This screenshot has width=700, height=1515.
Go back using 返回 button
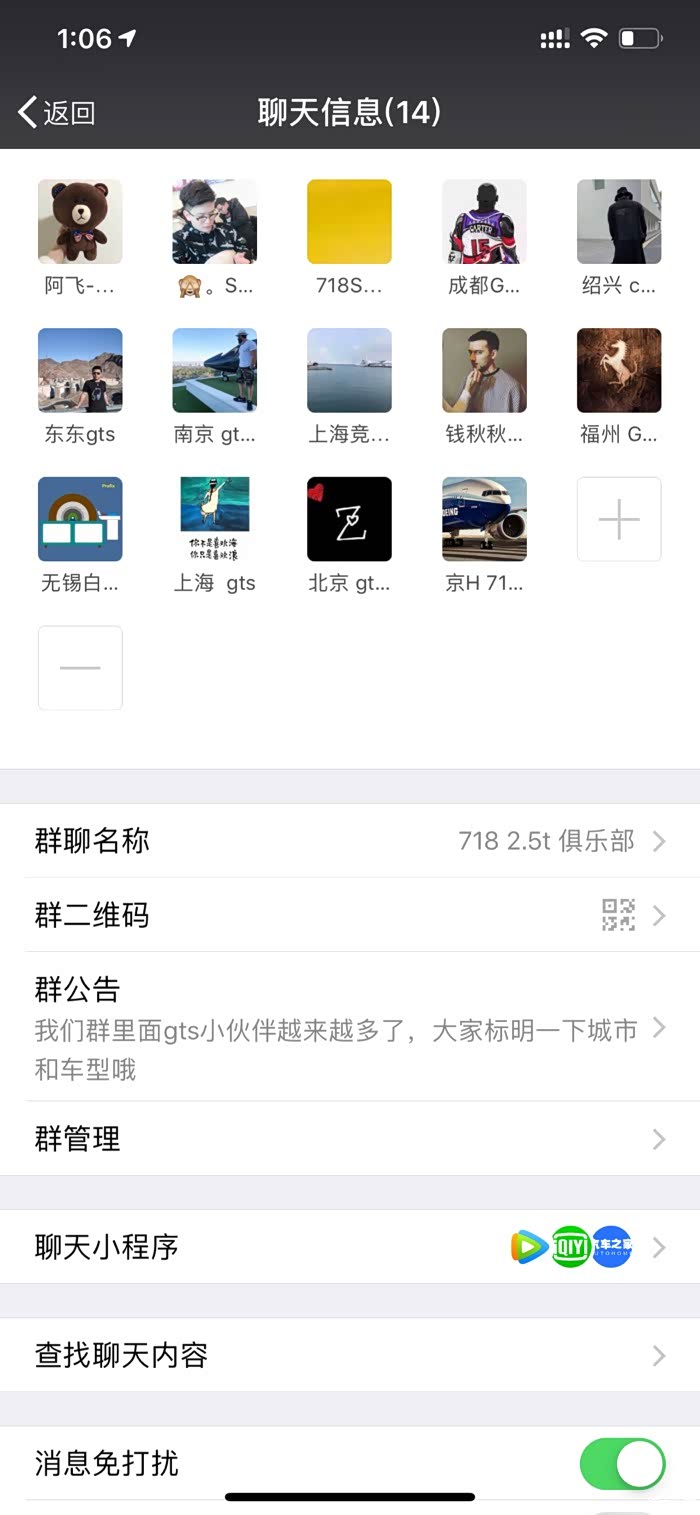point(57,112)
